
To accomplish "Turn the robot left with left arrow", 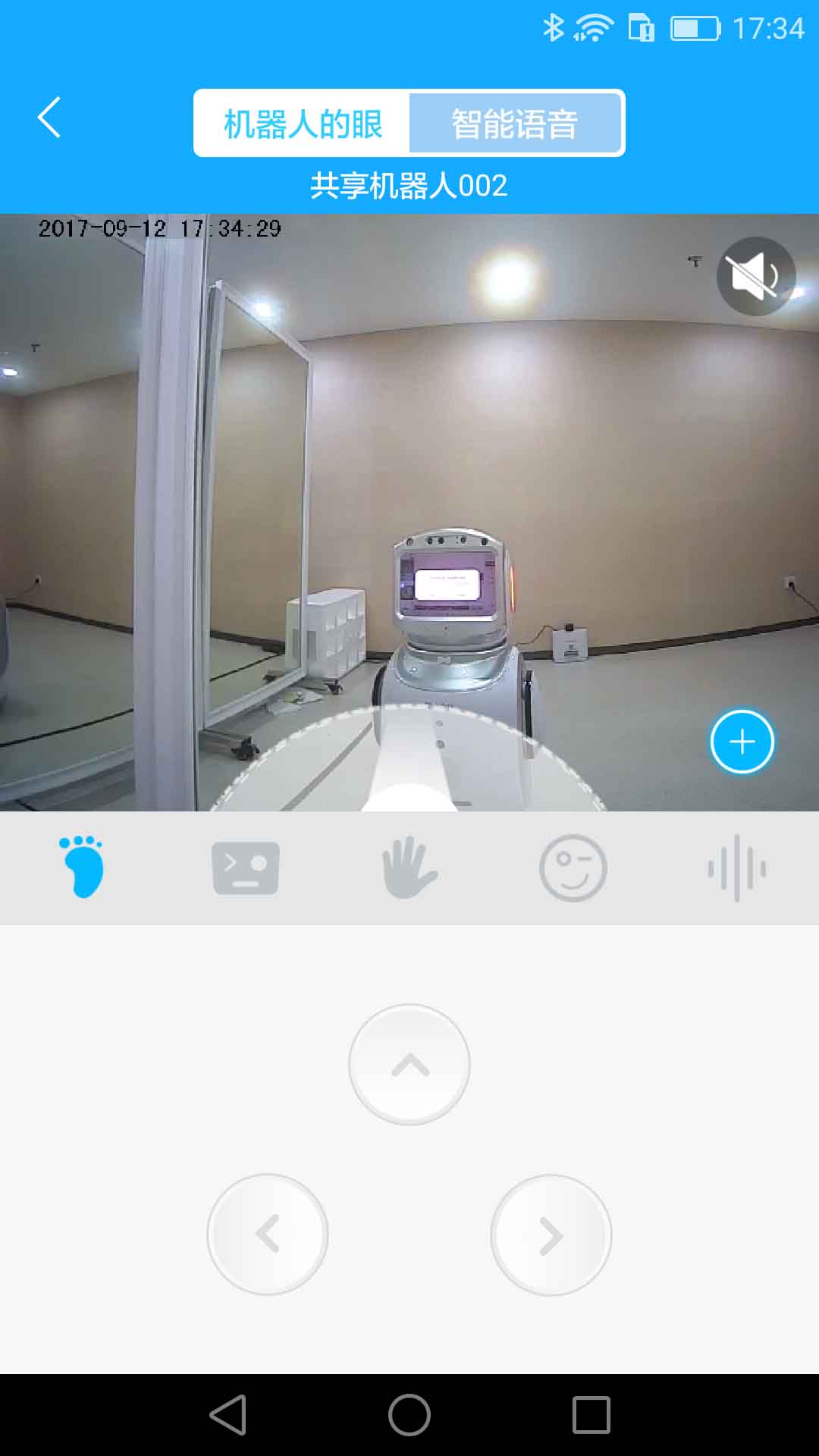I will [x=268, y=1235].
